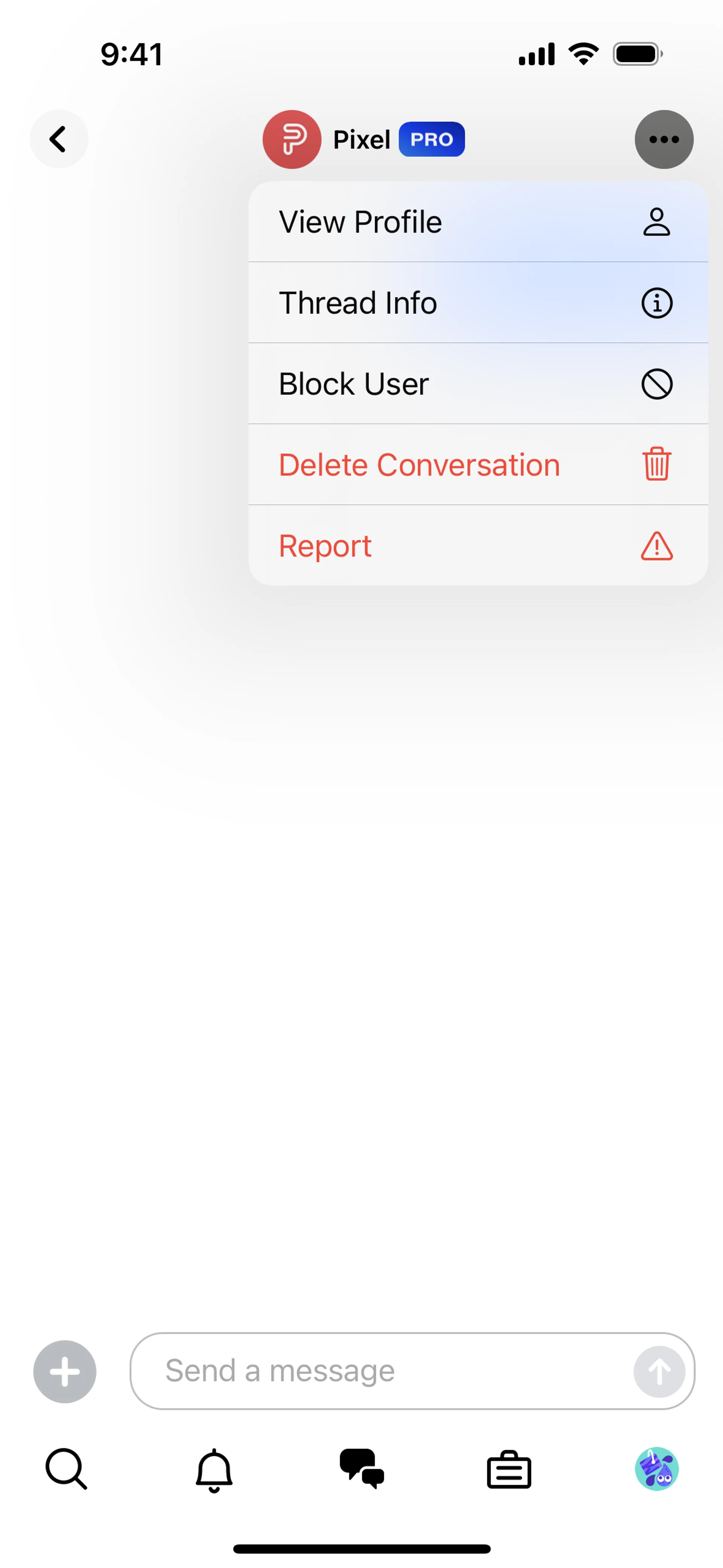This screenshot has height=1568, width=723.
Task: Open the briefcase jobs tab
Action: point(509,1470)
